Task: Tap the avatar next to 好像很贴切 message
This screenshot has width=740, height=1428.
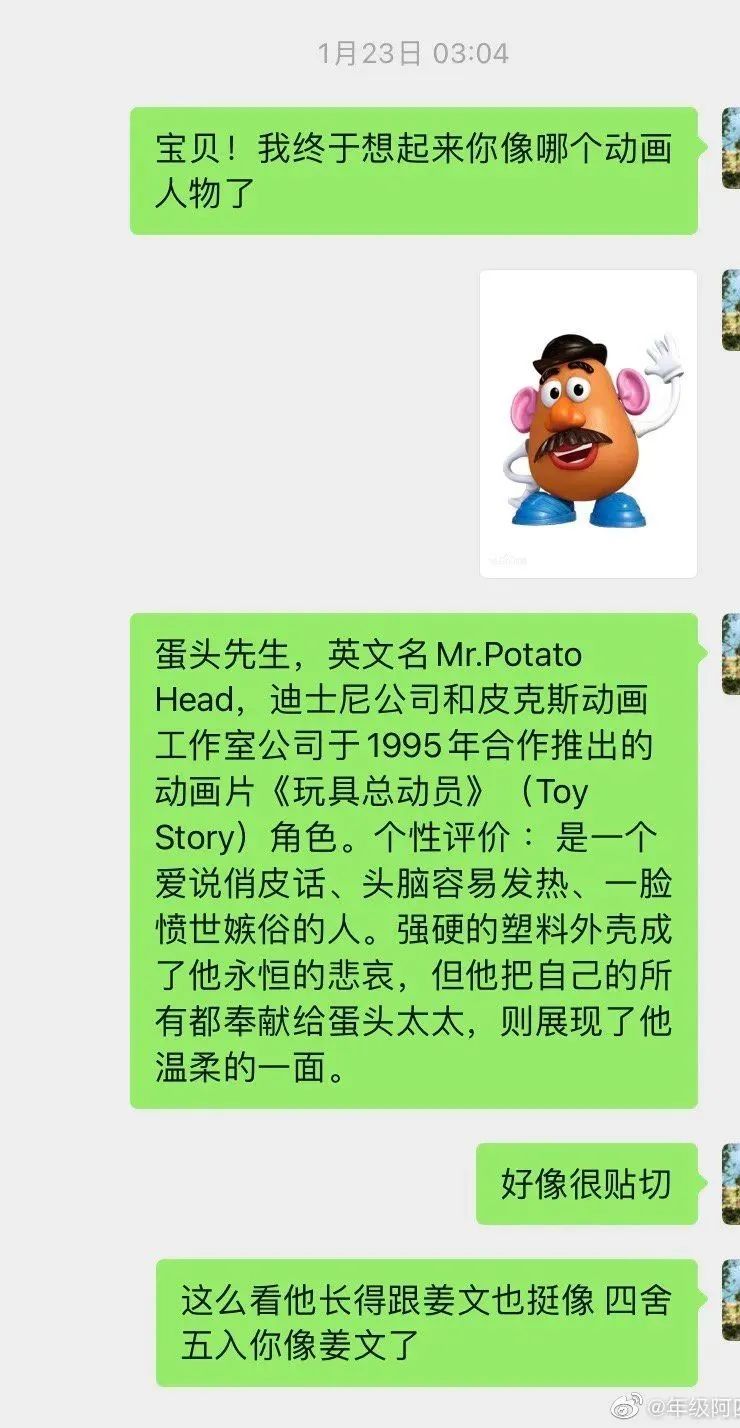Action: (x=731, y=1184)
